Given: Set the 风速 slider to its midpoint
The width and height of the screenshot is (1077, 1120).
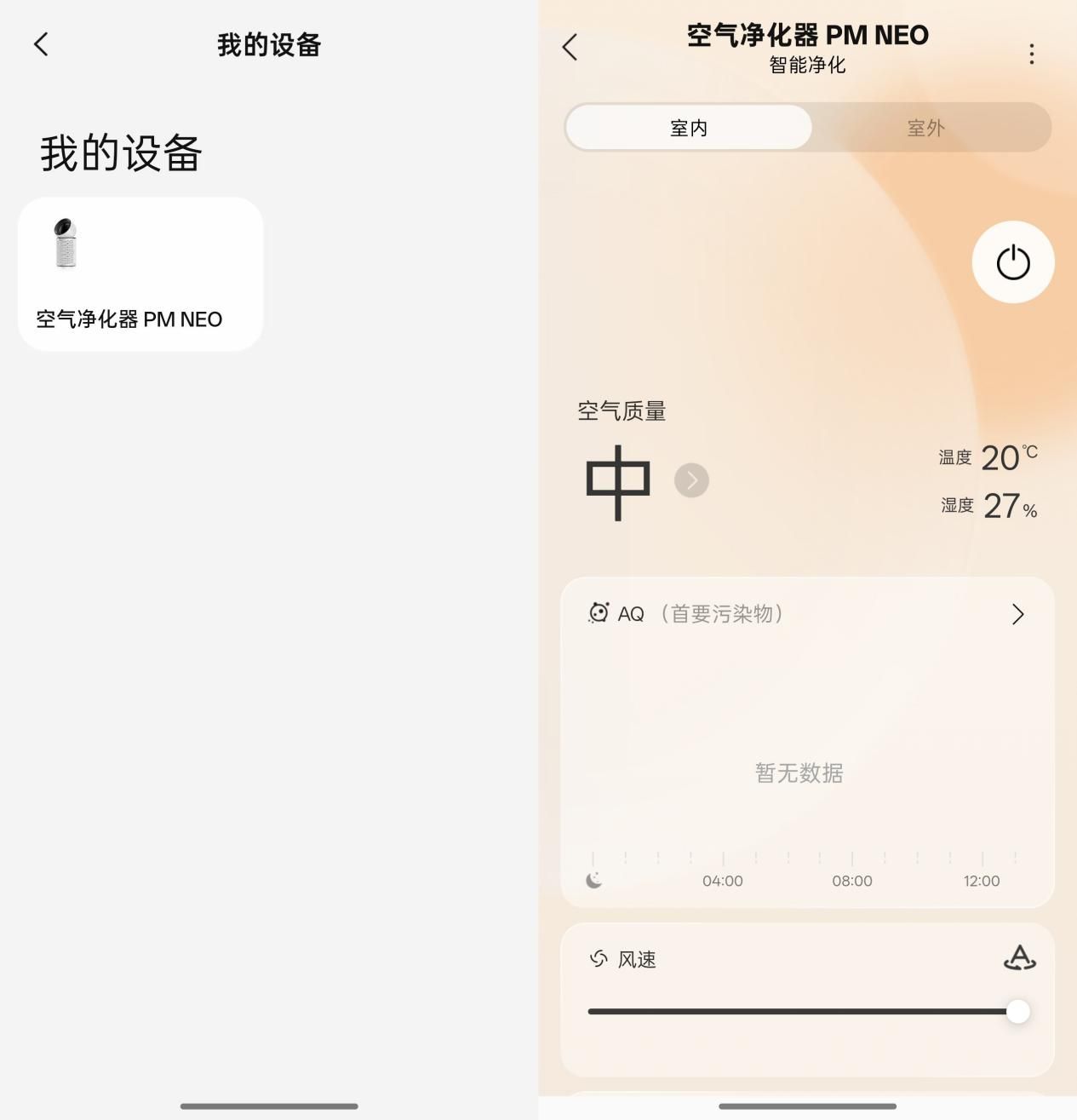Looking at the screenshot, I should pyautogui.click(x=803, y=1012).
